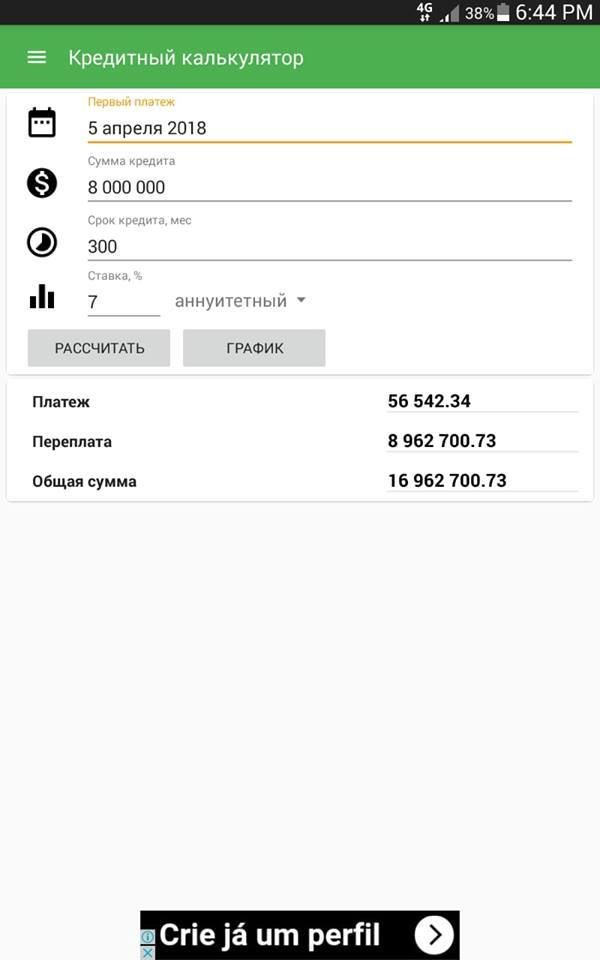Open the ГРАФИК payment schedule

click(x=254, y=348)
